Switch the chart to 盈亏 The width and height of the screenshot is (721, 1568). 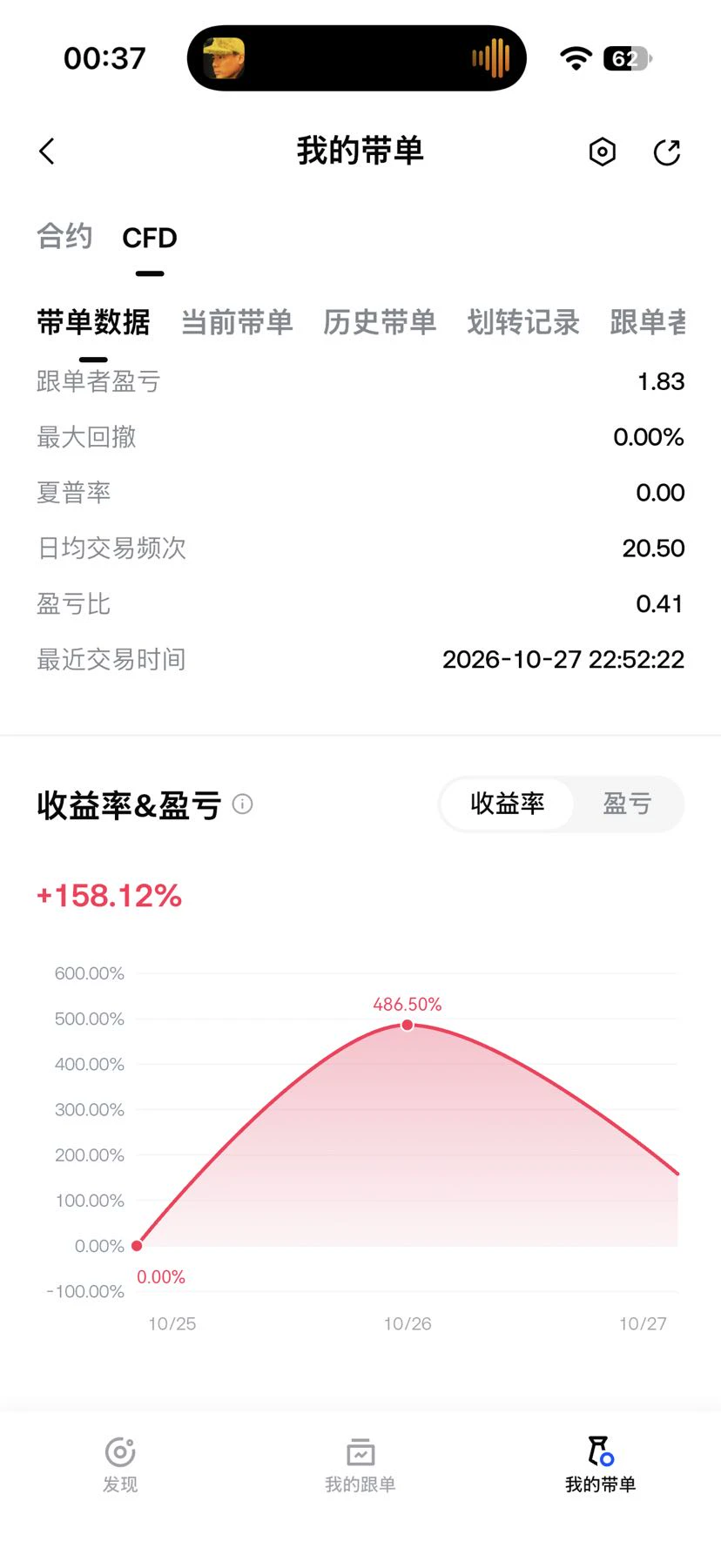(627, 804)
